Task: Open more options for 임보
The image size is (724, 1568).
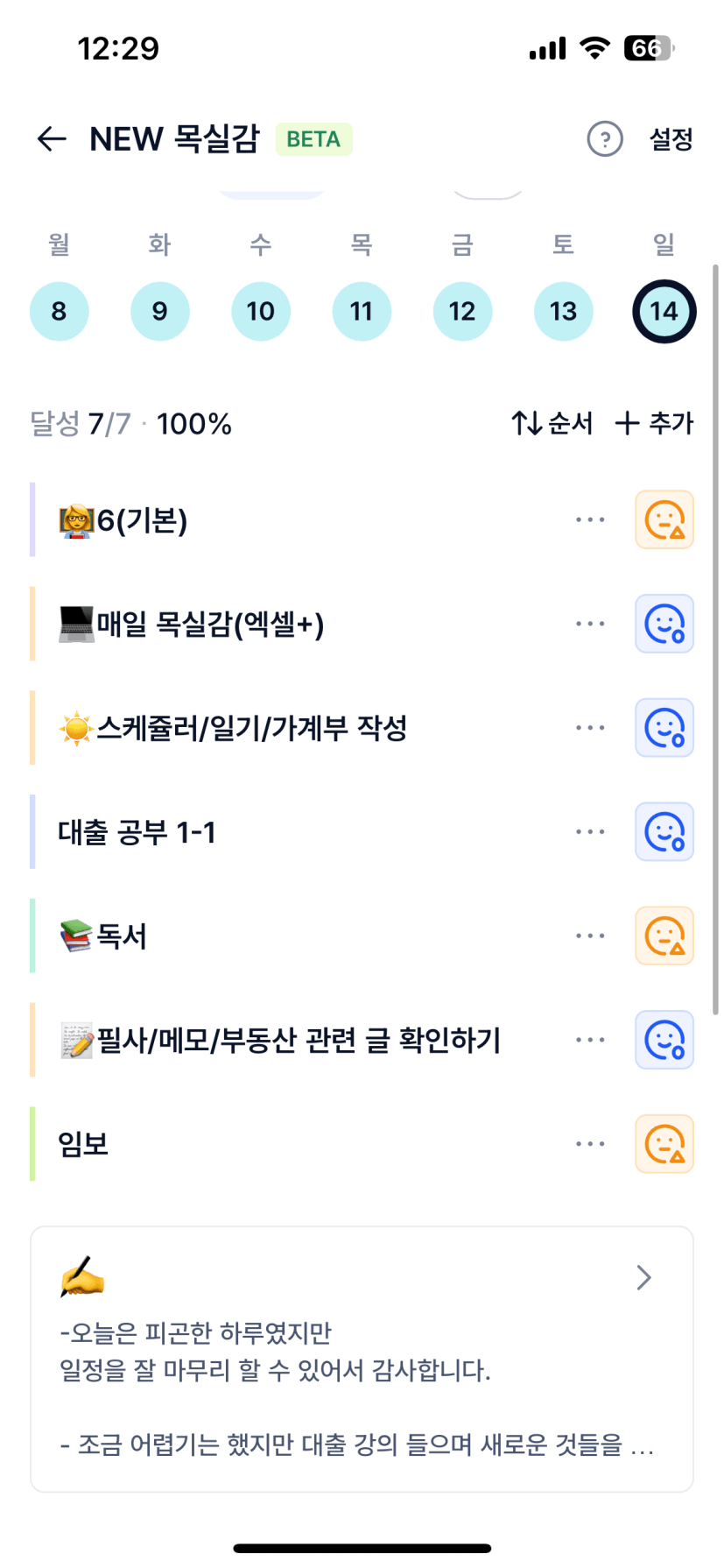Action: point(590,1144)
